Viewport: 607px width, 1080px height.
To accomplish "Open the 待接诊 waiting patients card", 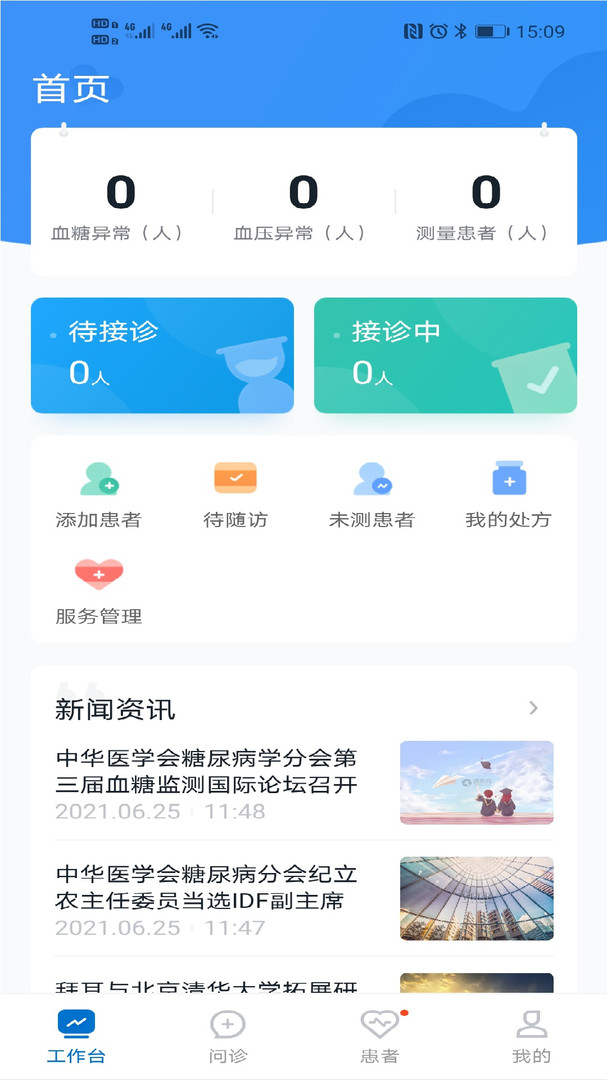I will [x=162, y=355].
